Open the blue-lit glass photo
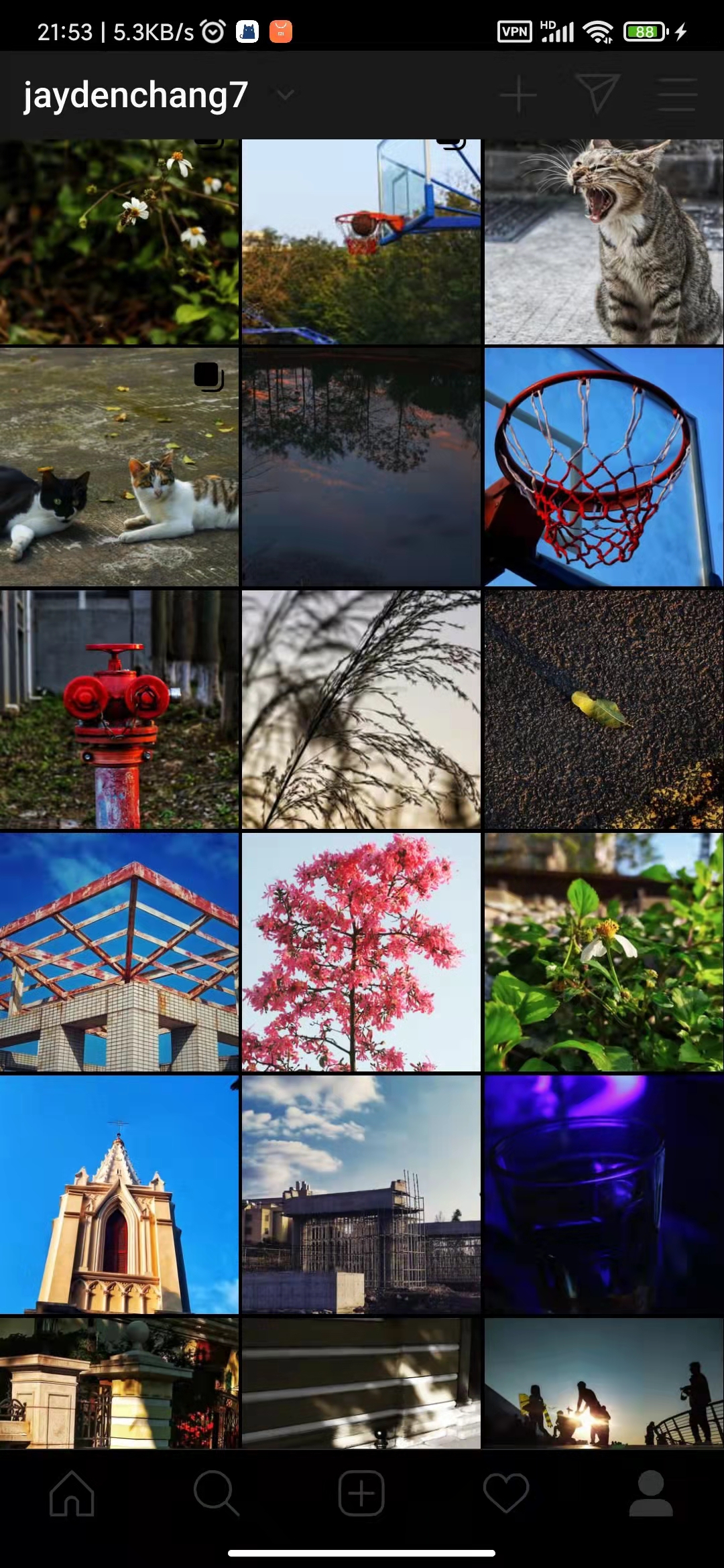The width and height of the screenshot is (724, 1568). coord(604,1195)
